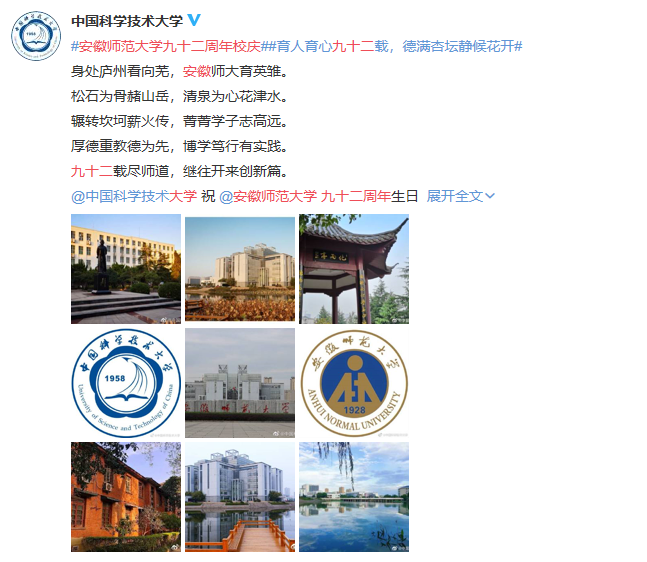
Task: View the pavilion rooftop photo
Action: (x=354, y=268)
